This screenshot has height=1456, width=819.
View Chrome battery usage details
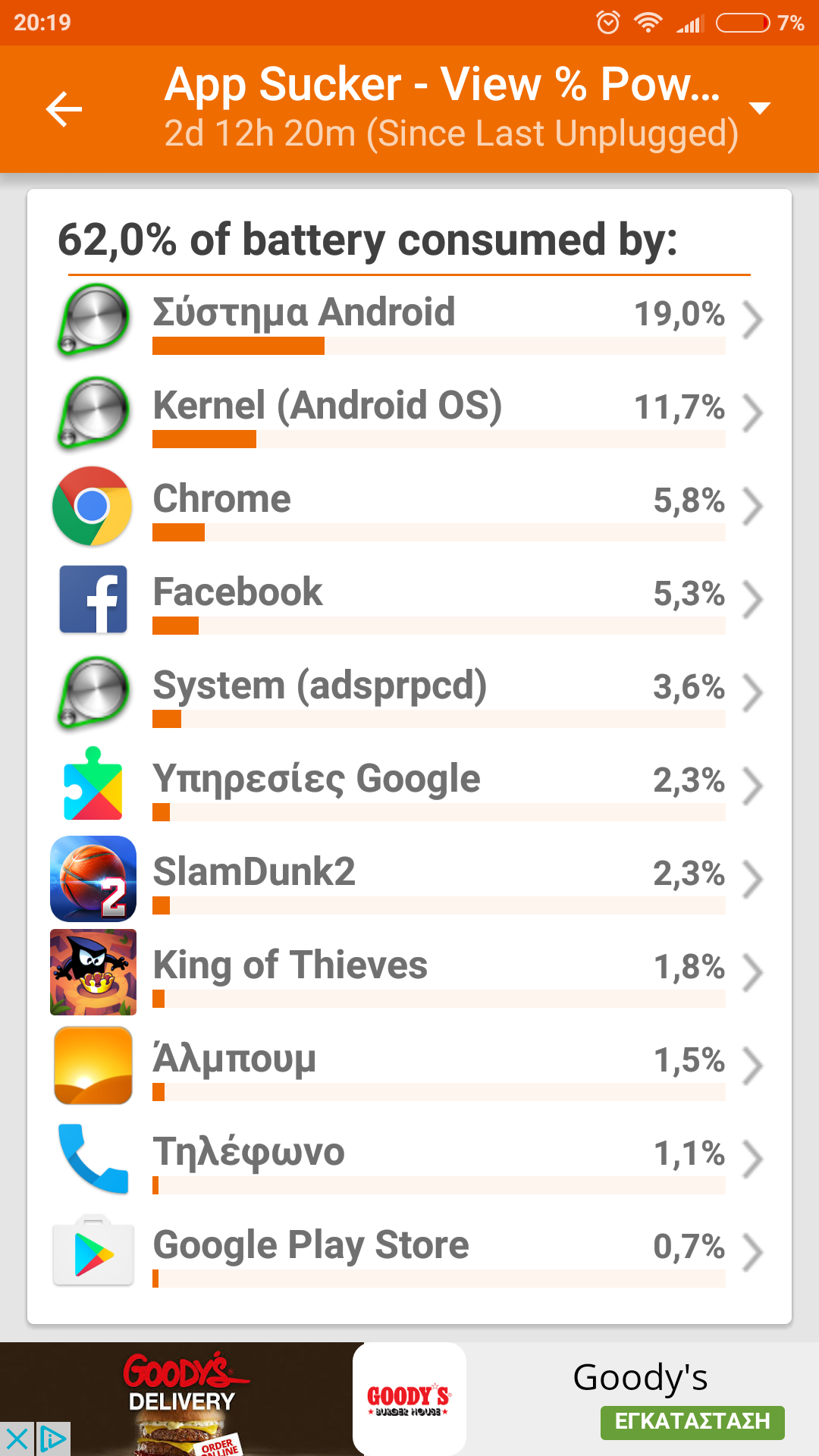point(409,507)
